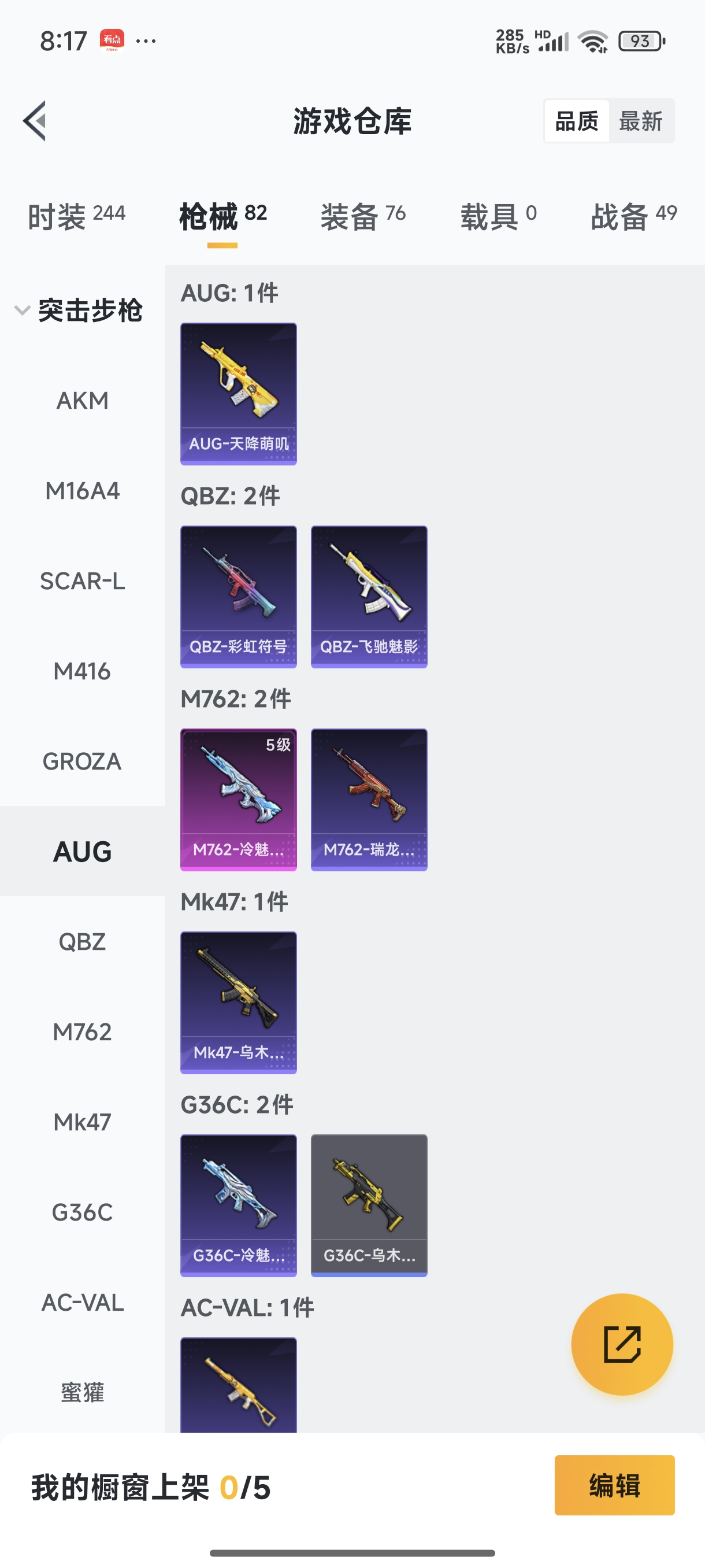Sort by 品质
The height and width of the screenshot is (1568, 705).
[x=577, y=121]
